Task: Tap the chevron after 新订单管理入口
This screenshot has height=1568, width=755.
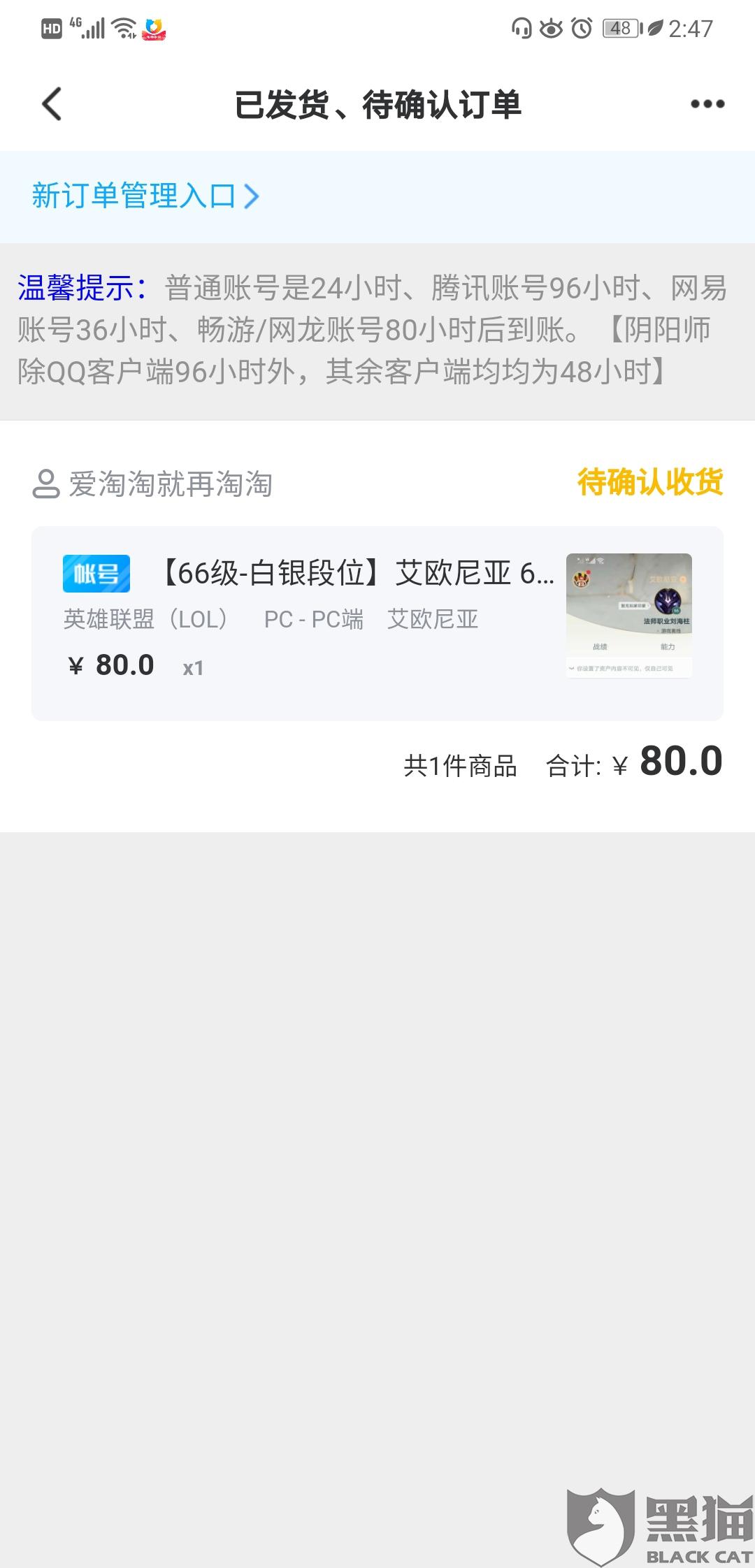Action: (x=252, y=197)
